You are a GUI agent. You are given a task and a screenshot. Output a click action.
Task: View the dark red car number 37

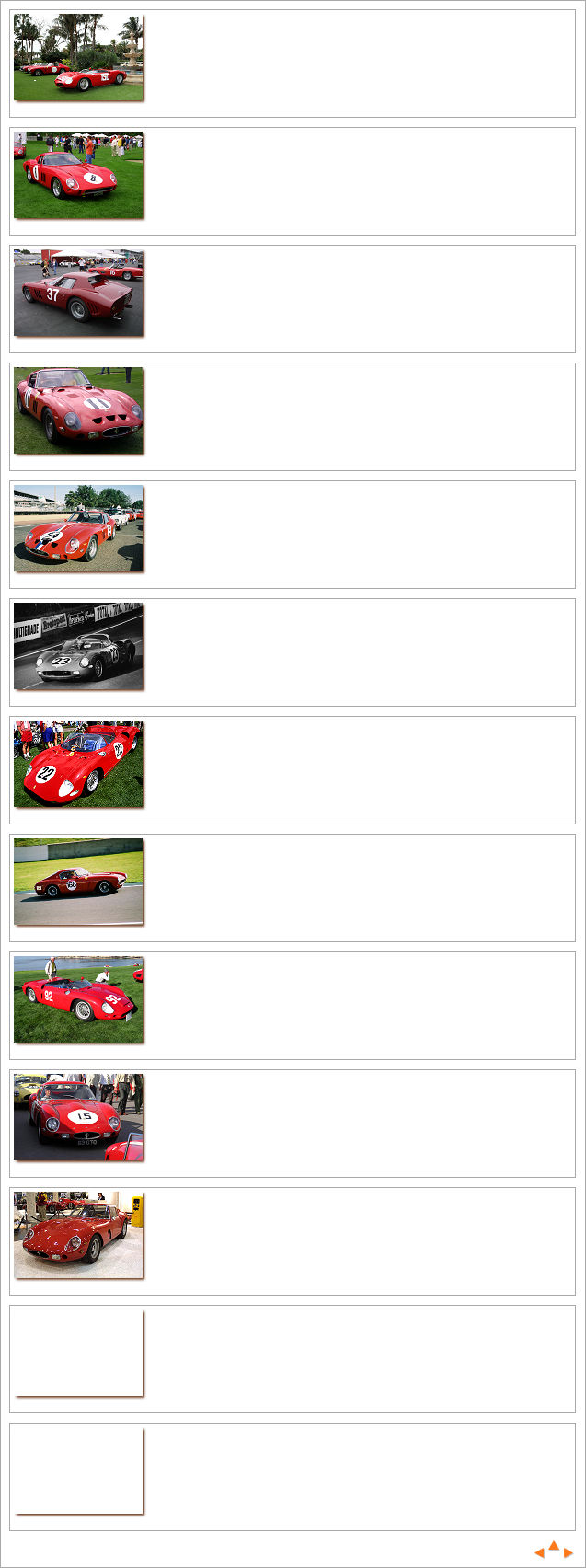point(78,293)
